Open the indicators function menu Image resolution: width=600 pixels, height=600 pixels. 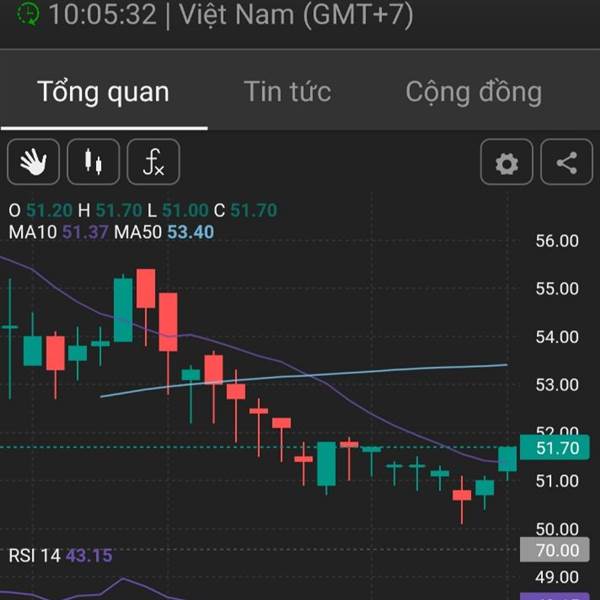153,162
